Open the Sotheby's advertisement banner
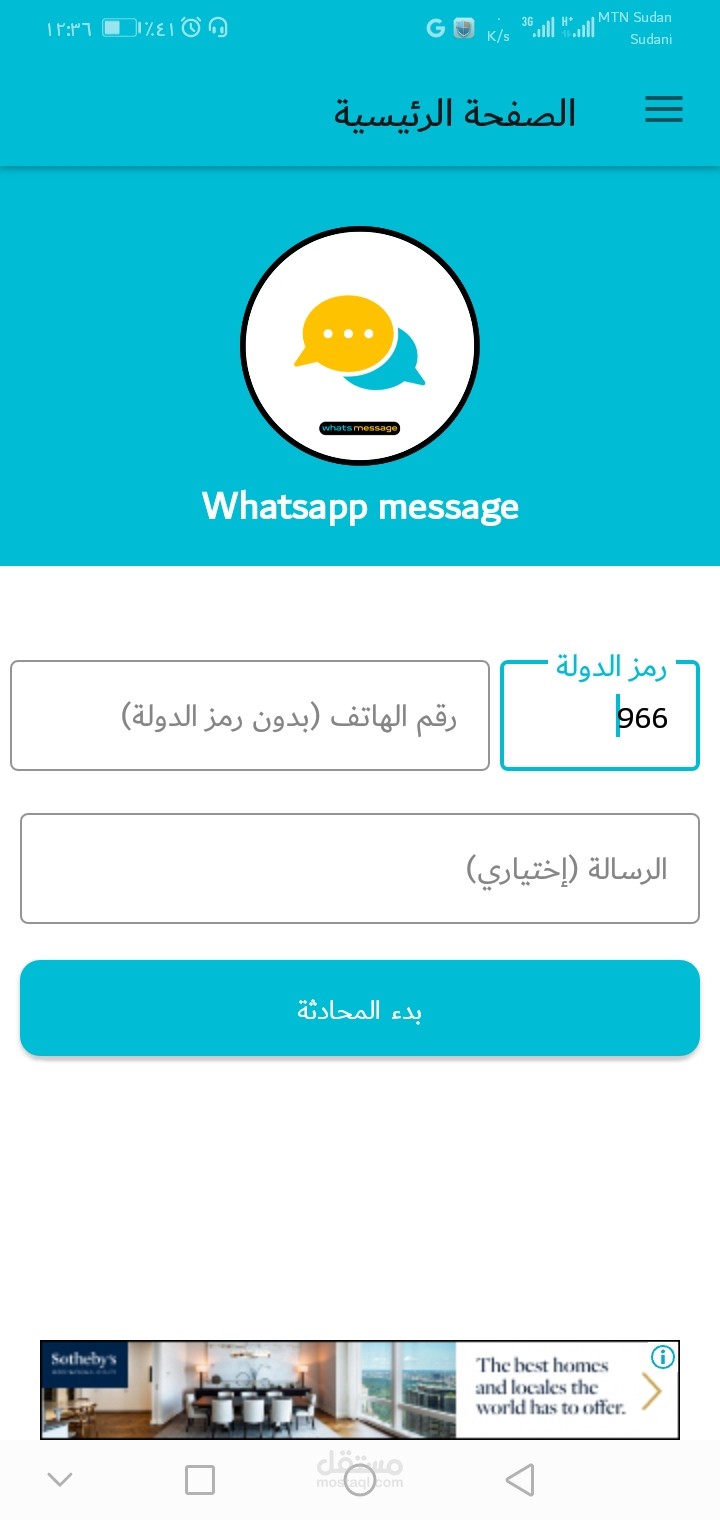The width and height of the screenshot is (720, 1520). 300,1390
